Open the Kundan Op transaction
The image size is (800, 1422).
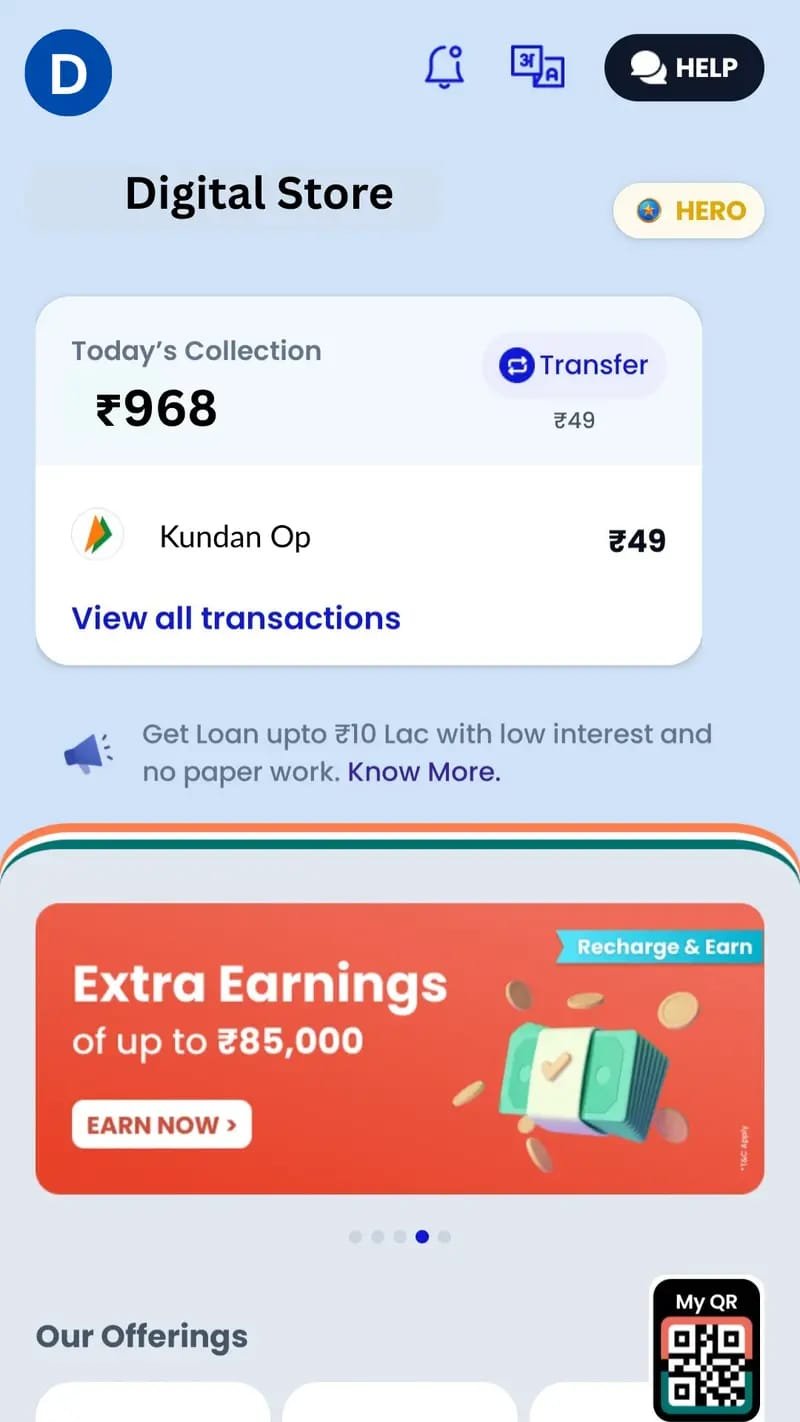click(x=368, y=538)
